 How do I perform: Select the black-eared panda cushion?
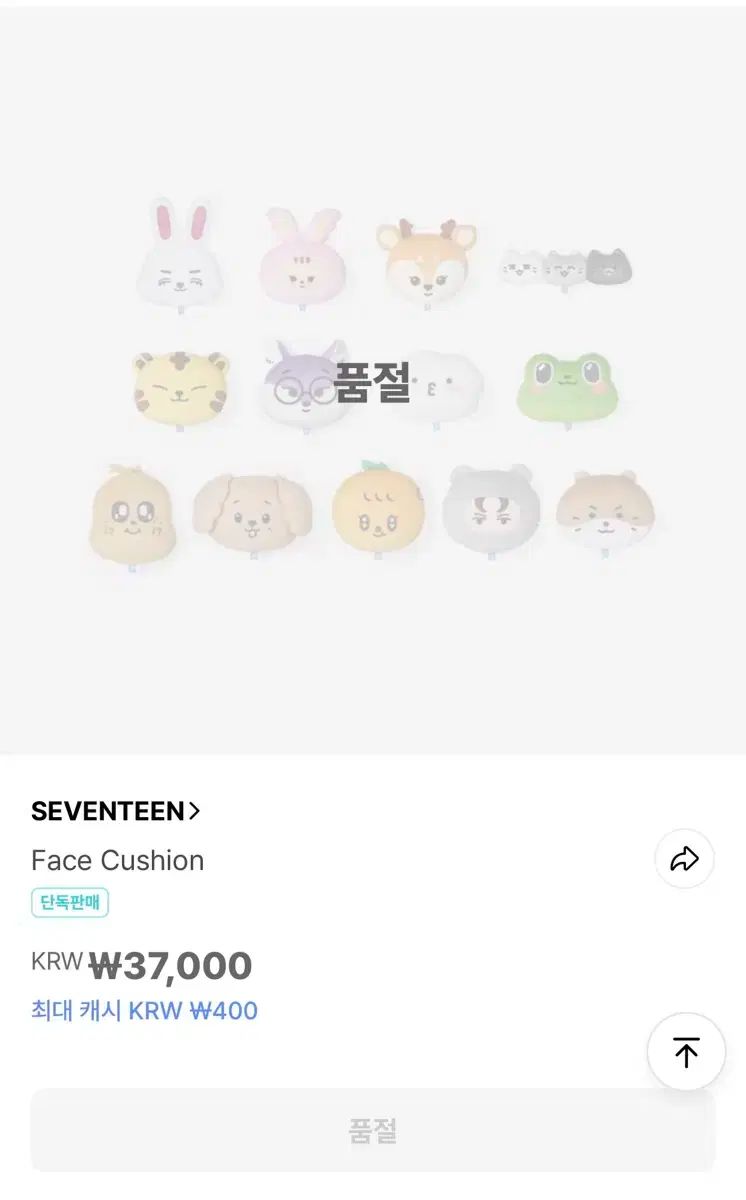pos(492,510)
